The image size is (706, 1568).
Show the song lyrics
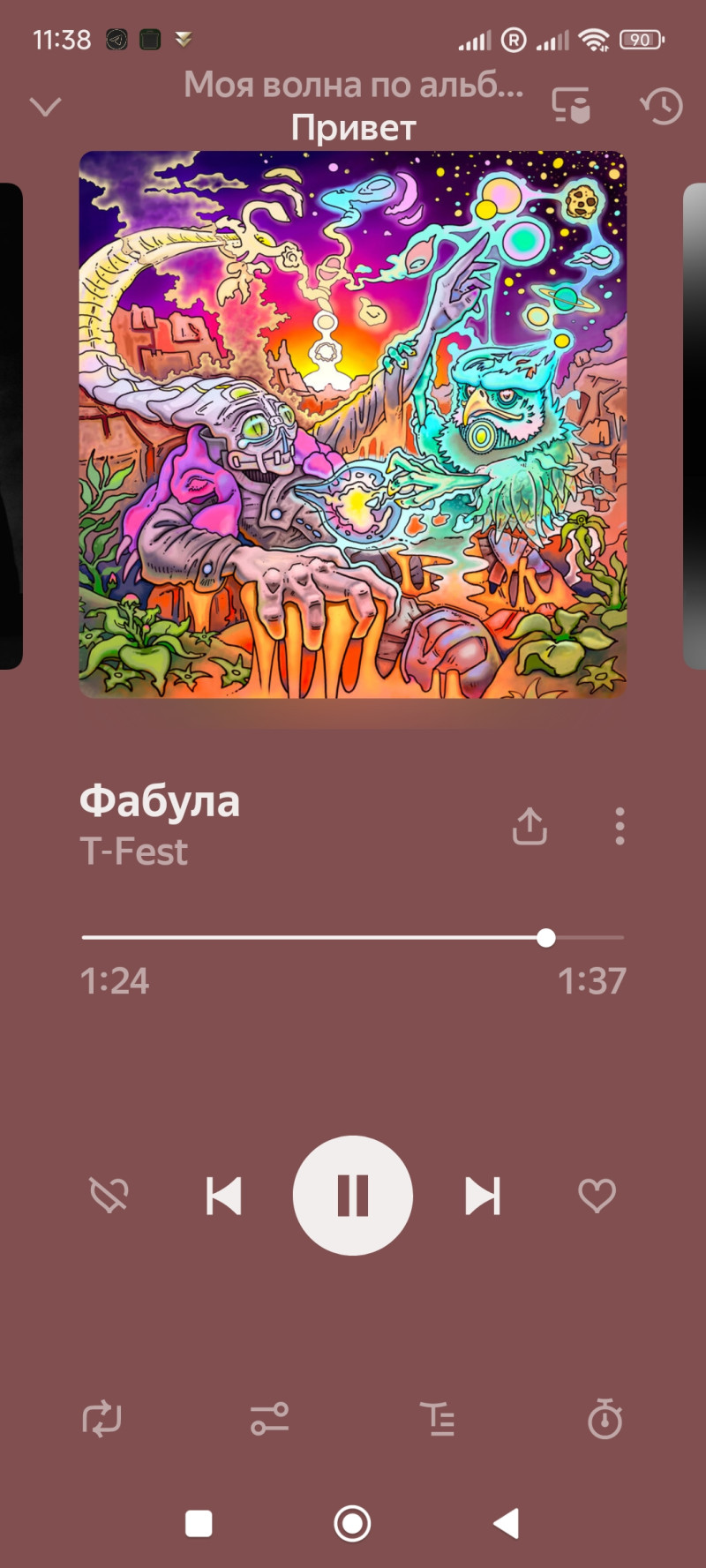438,1419
